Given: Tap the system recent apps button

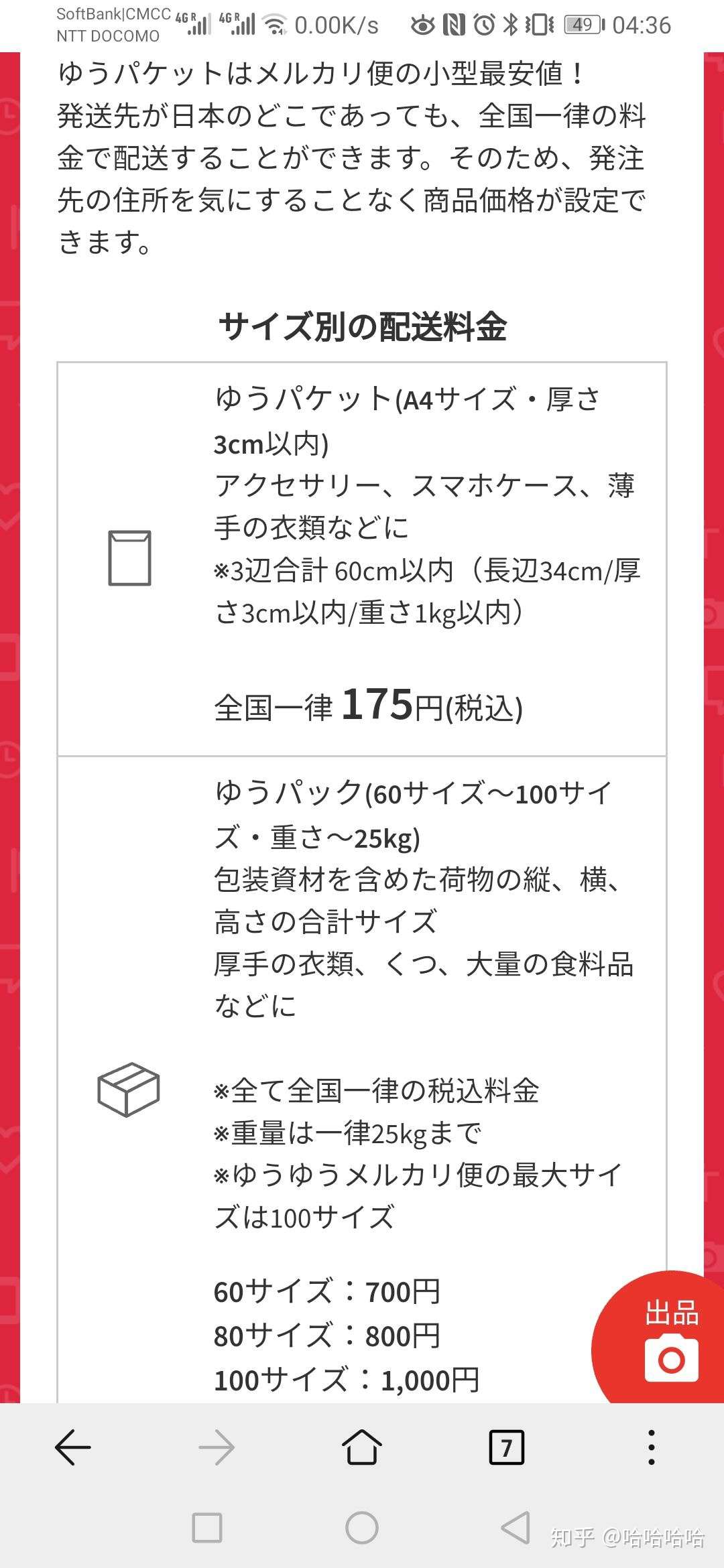Looking at the screenshot, I should [x=207, y=1528].
